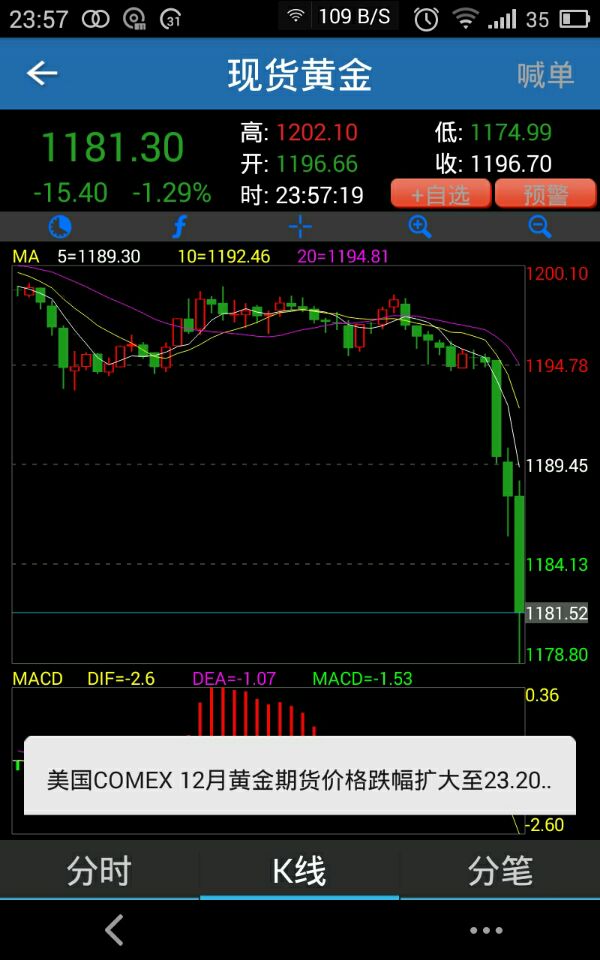Zoom out of the chart

coord(540,227)
